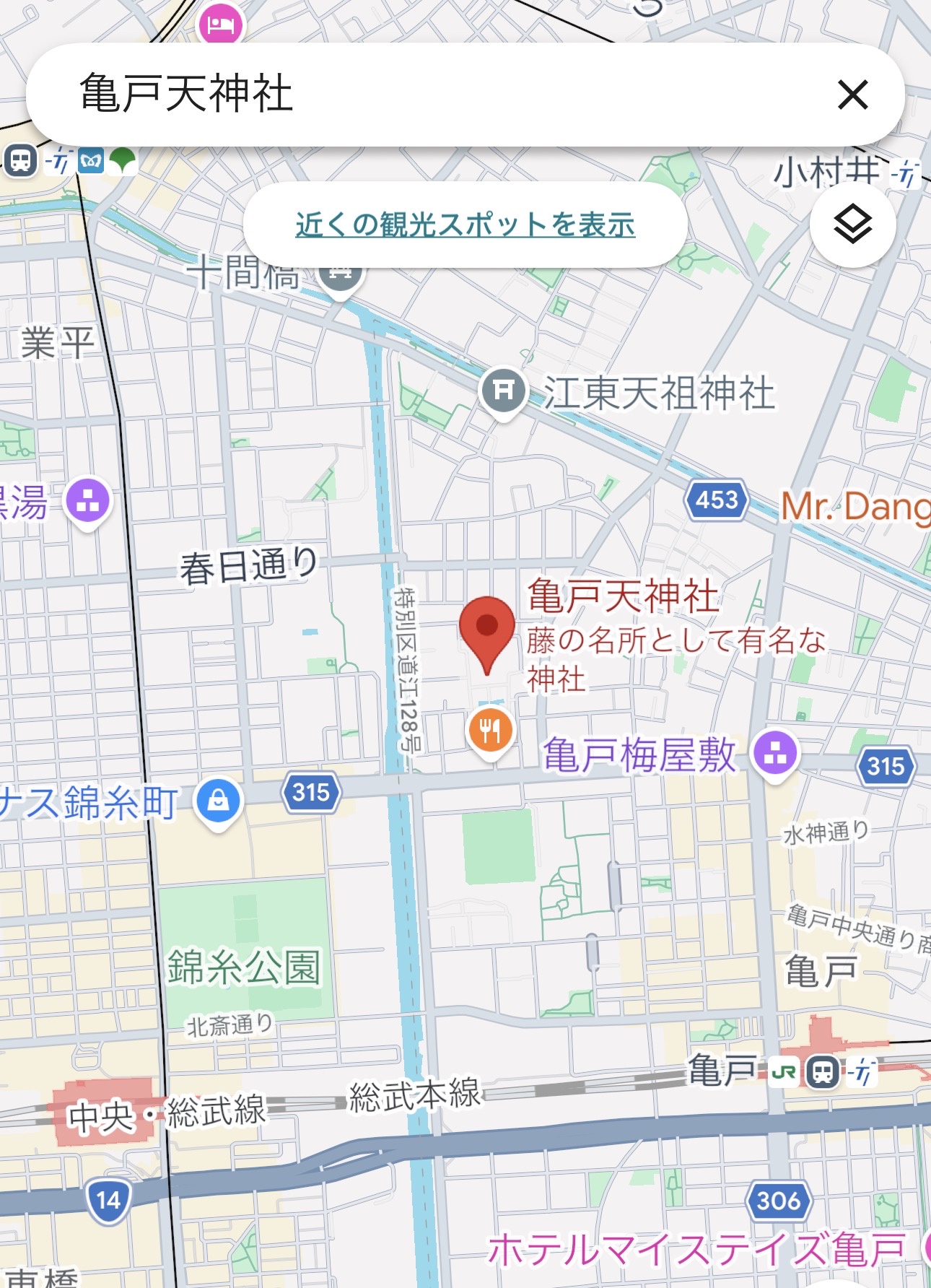The image size is (931, 1288).
Task: Open the 江東天祖神社 shrine marker
Action: [x=504, y=392]
